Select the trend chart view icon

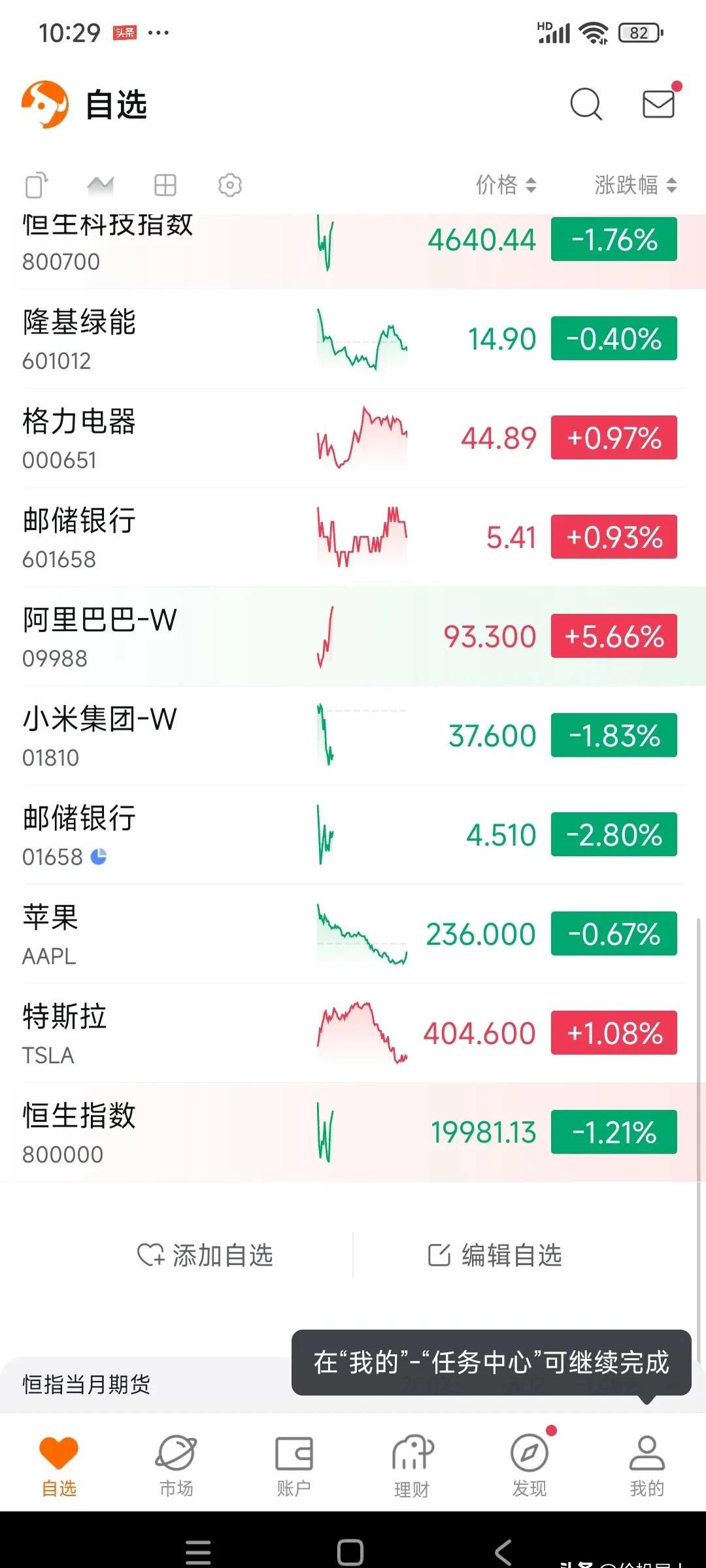pyautogui.click(x=101, y=186)
